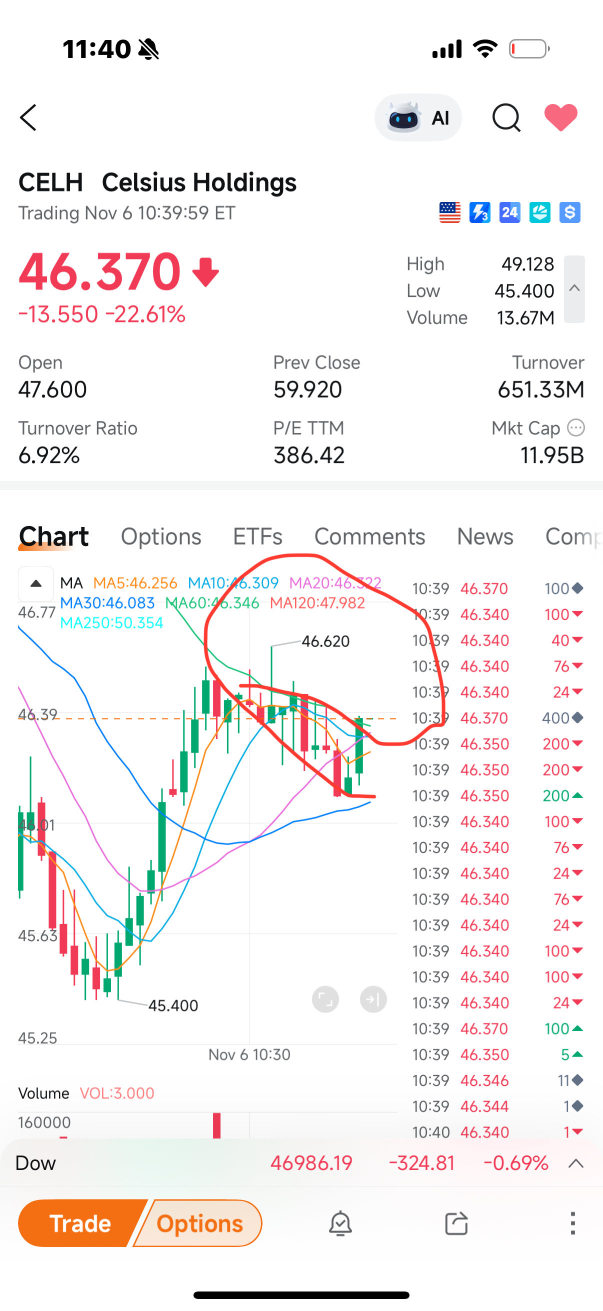Switch to the ETFs tab
The height and width of the screenshot is (1311, 603).
coord(257,537)
